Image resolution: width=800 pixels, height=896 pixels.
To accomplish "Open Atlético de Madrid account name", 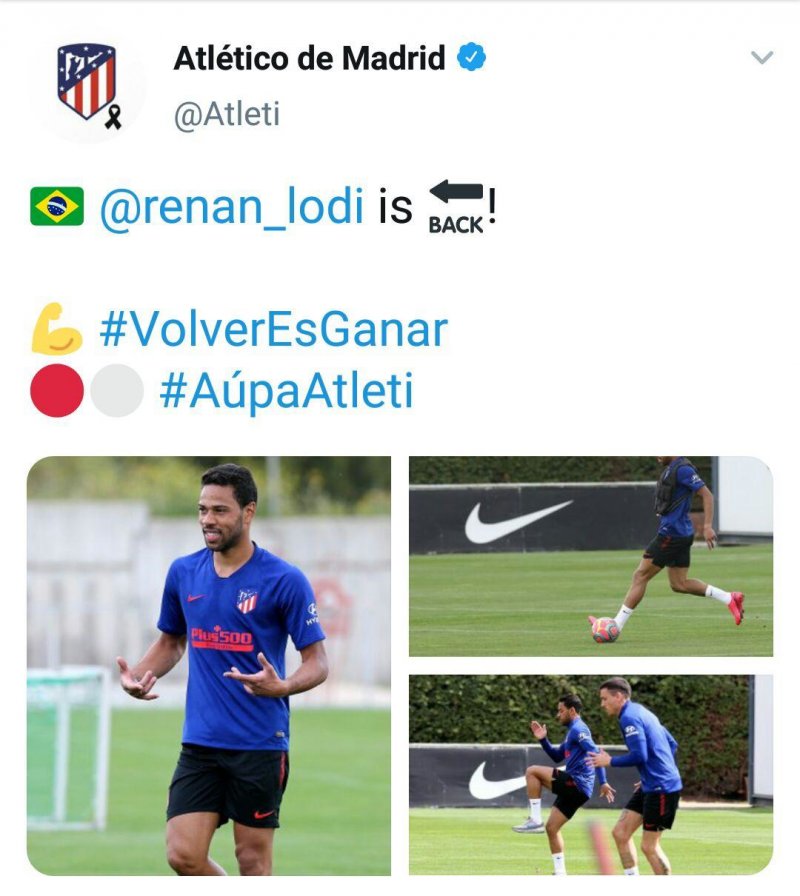I will 309,58.
